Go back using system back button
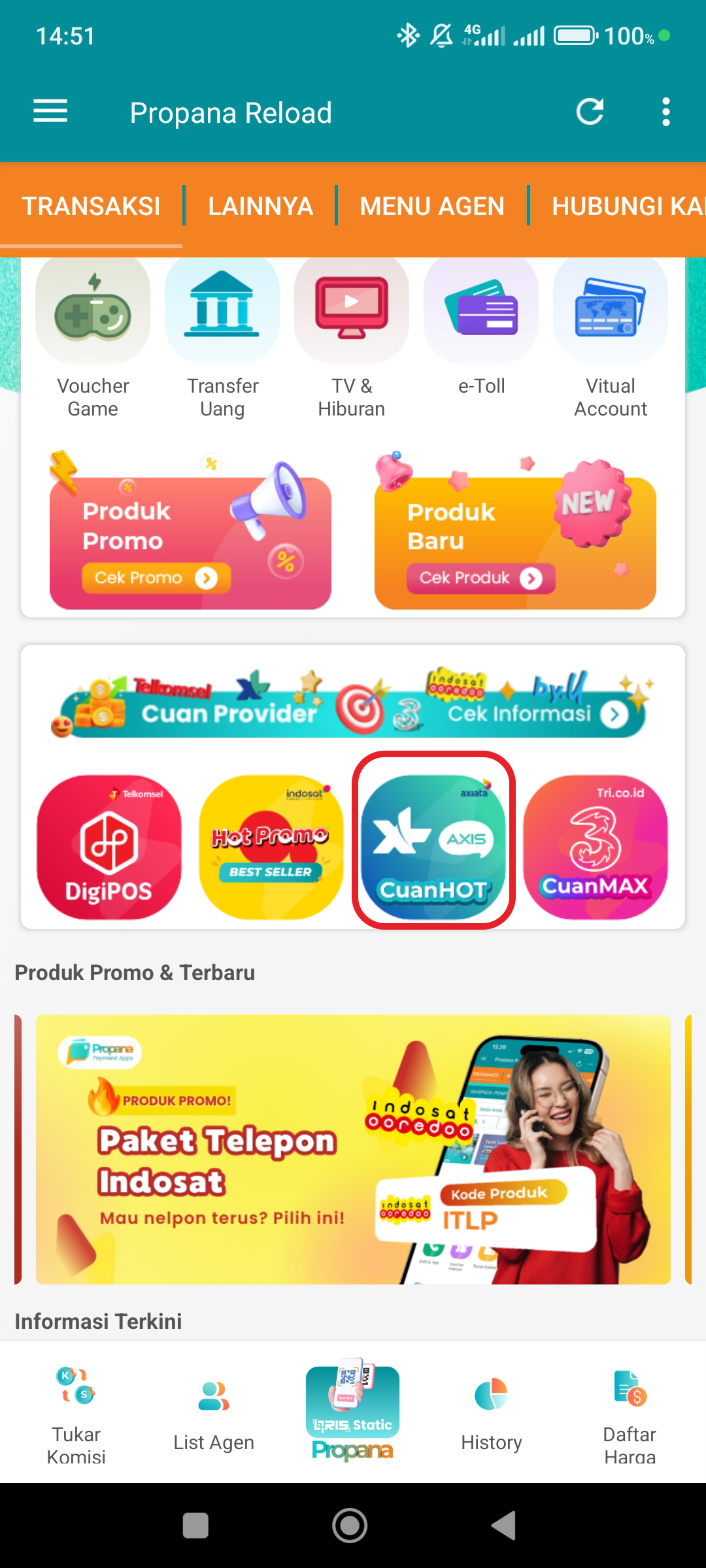The image size is (706, 1568). pos(504,1526)
